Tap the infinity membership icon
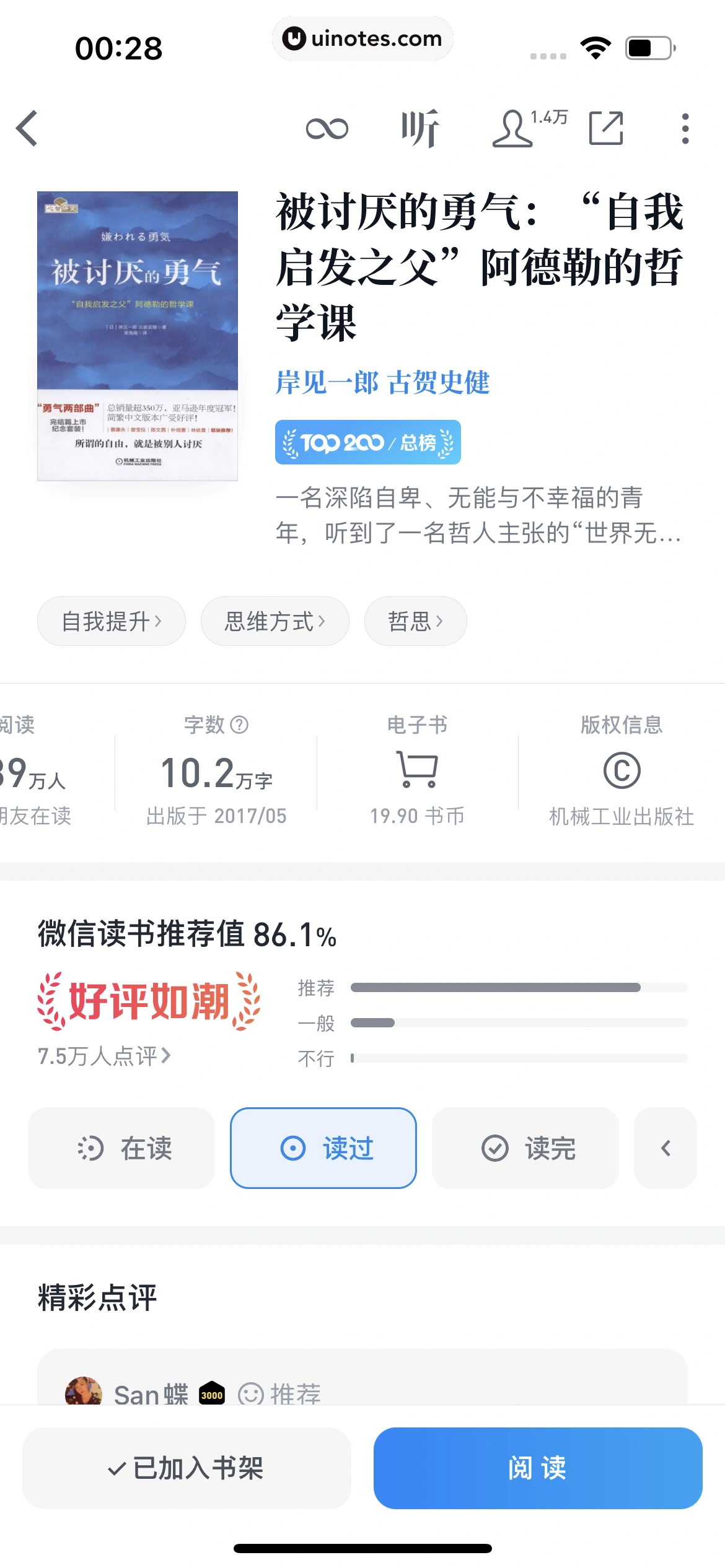Image resolution: width=725 pixels, height=1568 pixels. (327, 128)
